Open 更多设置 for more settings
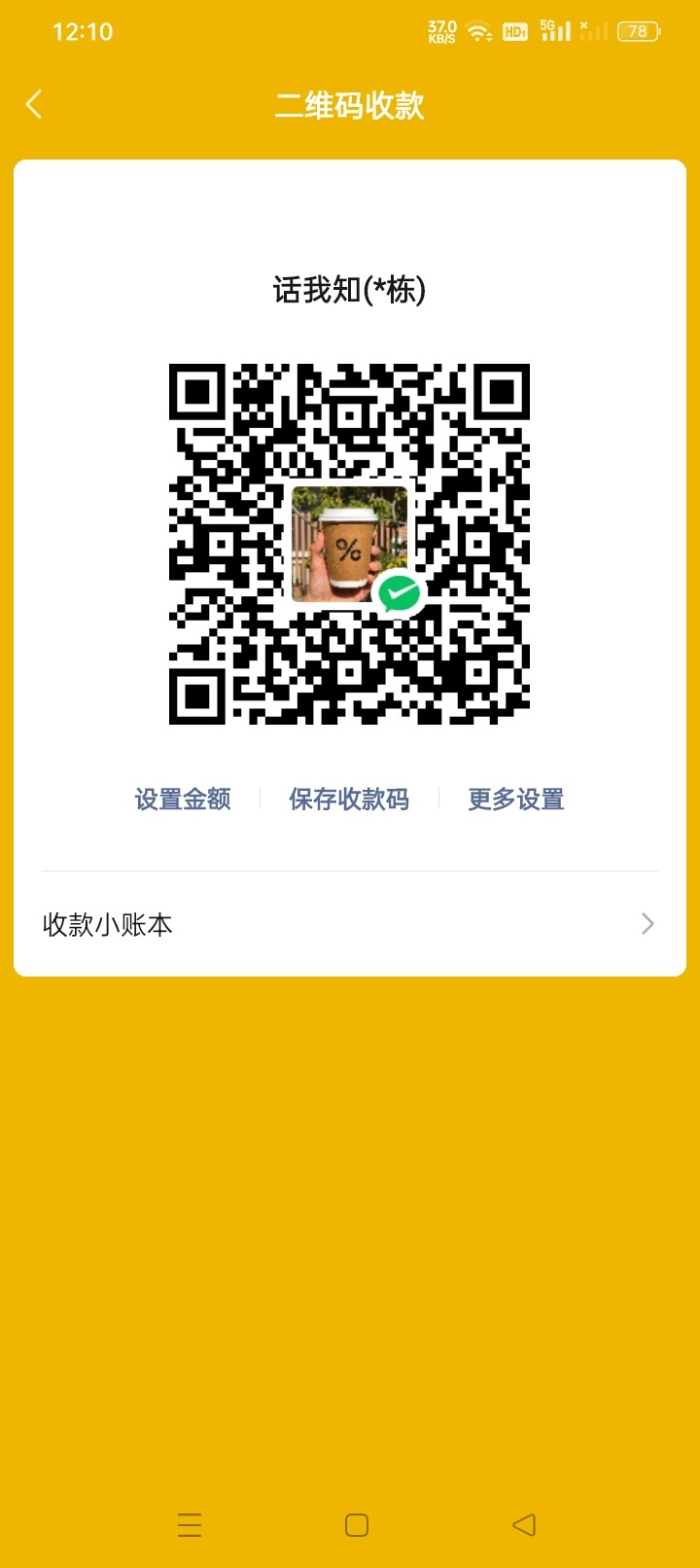The height and width of the screenshot is (1568, 700). [x=514, y=799]
